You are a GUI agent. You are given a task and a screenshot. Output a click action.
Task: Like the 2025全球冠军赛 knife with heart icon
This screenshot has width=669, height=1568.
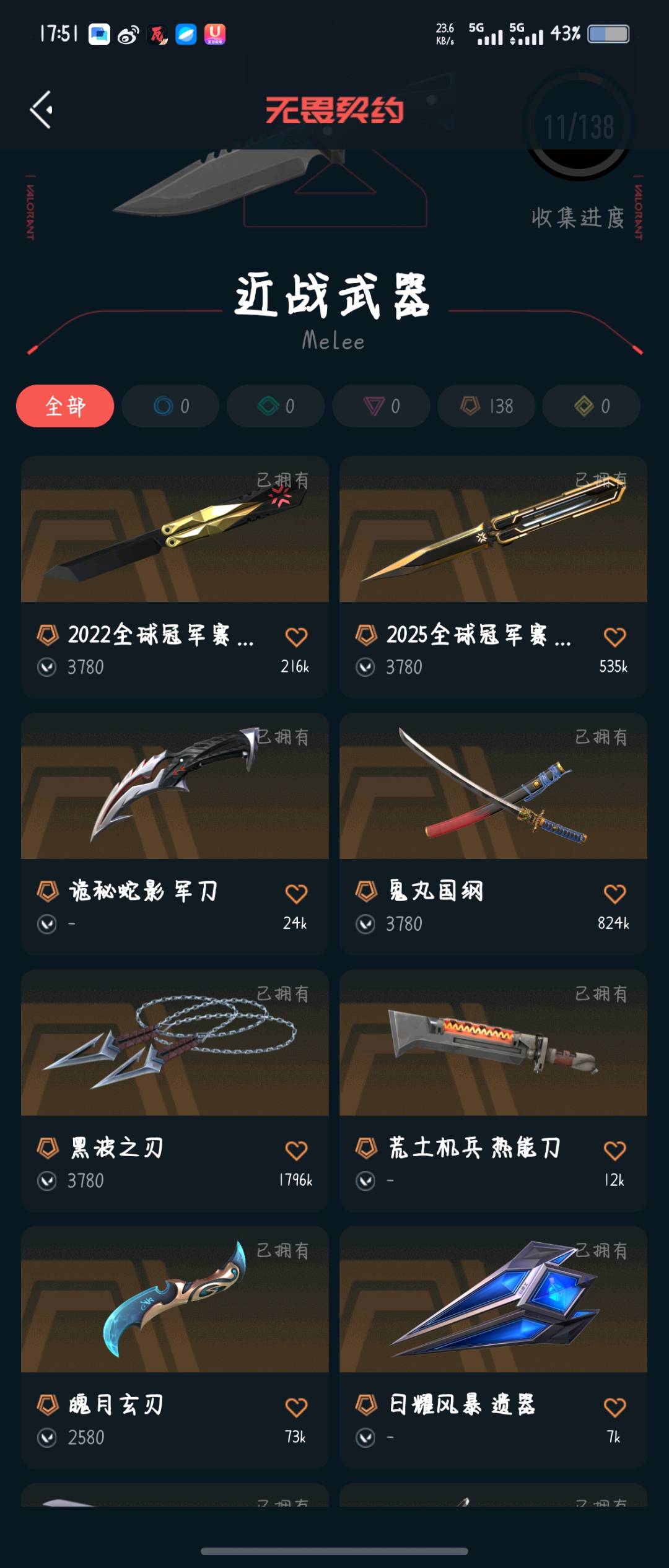coord(614,637)
